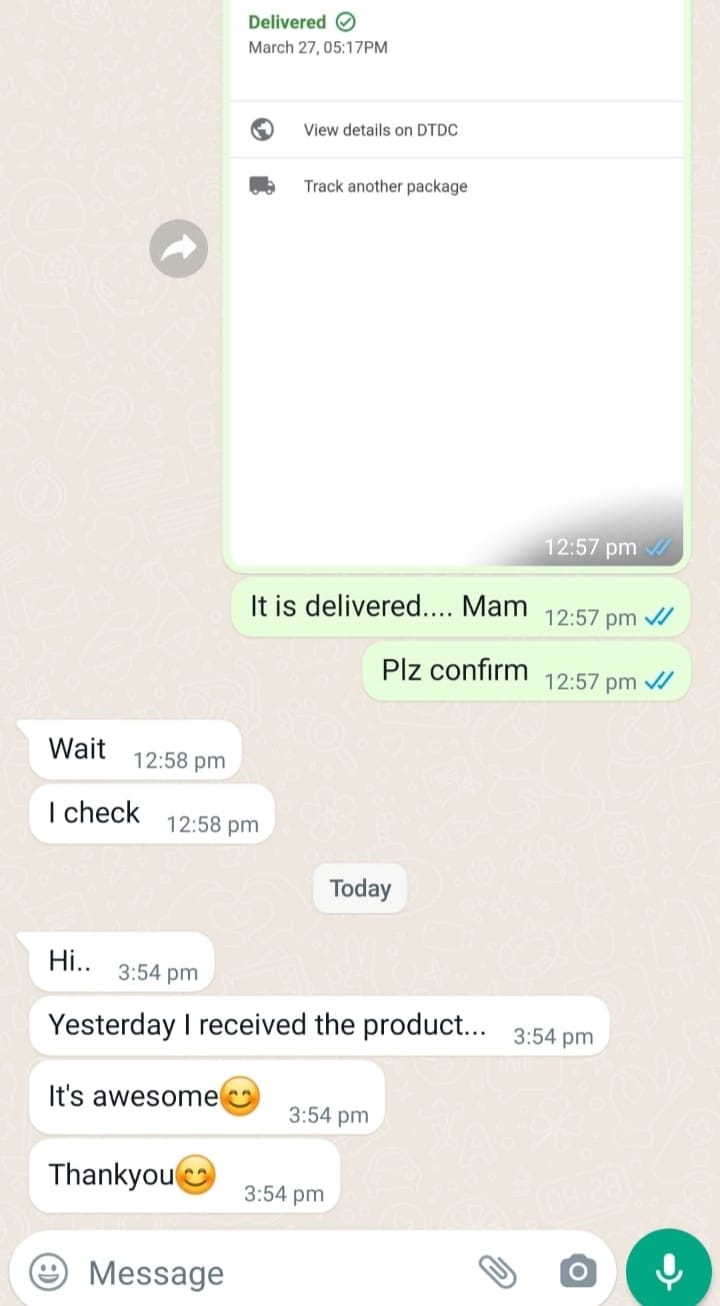Open the camera from the message bar
720x1306 pixels.
click(x=577, y=1272)
